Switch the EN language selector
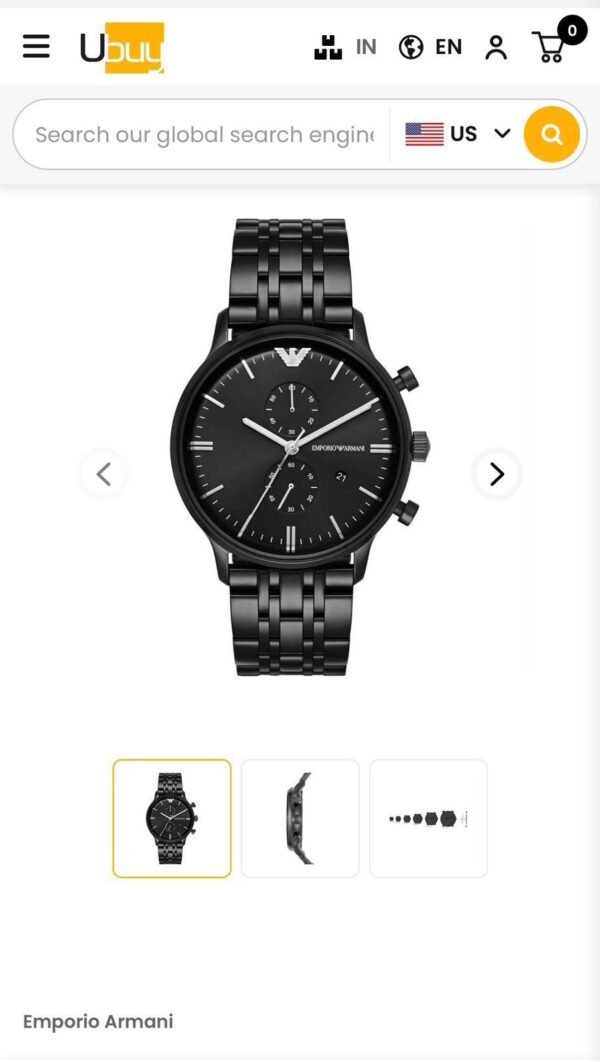 (430, 47)
